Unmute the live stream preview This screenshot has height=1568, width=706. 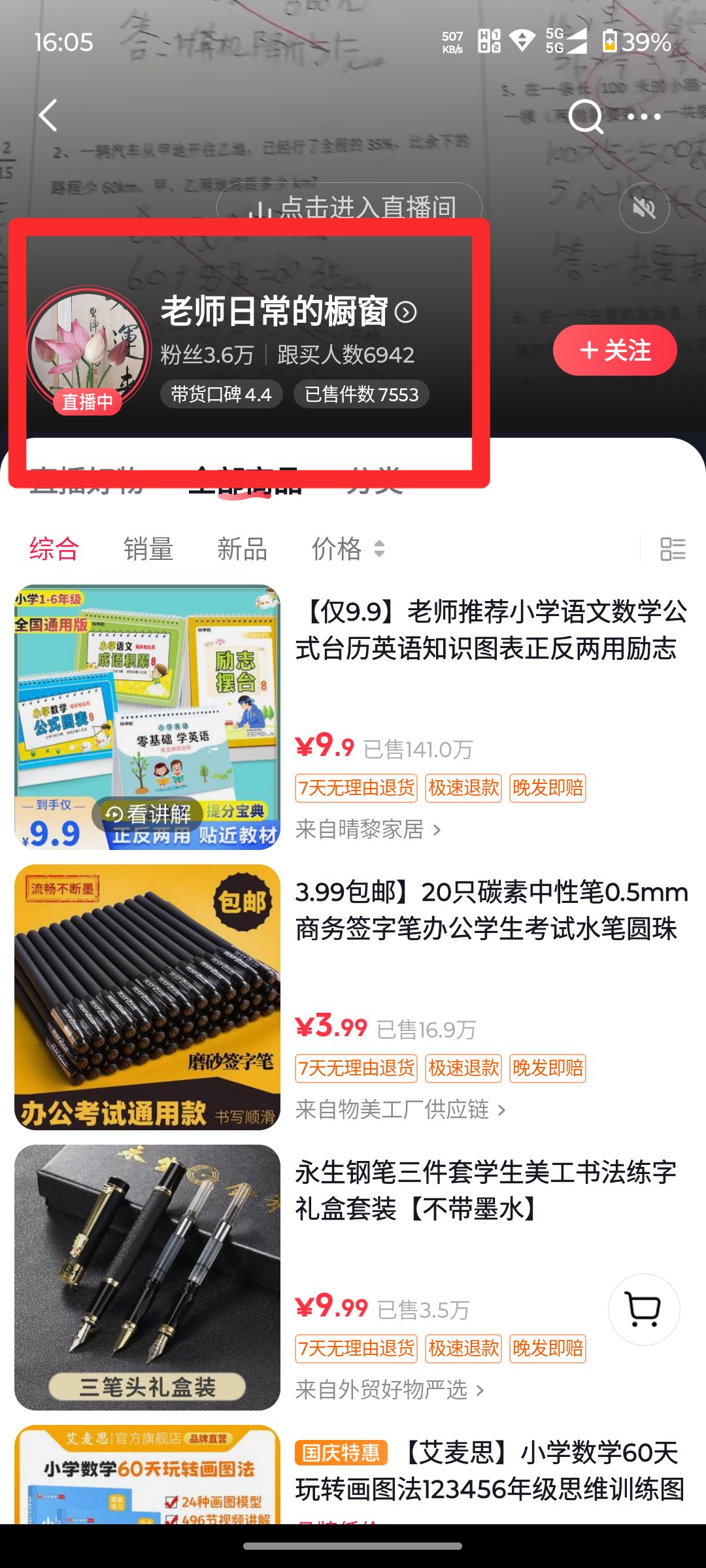[644, 208]
